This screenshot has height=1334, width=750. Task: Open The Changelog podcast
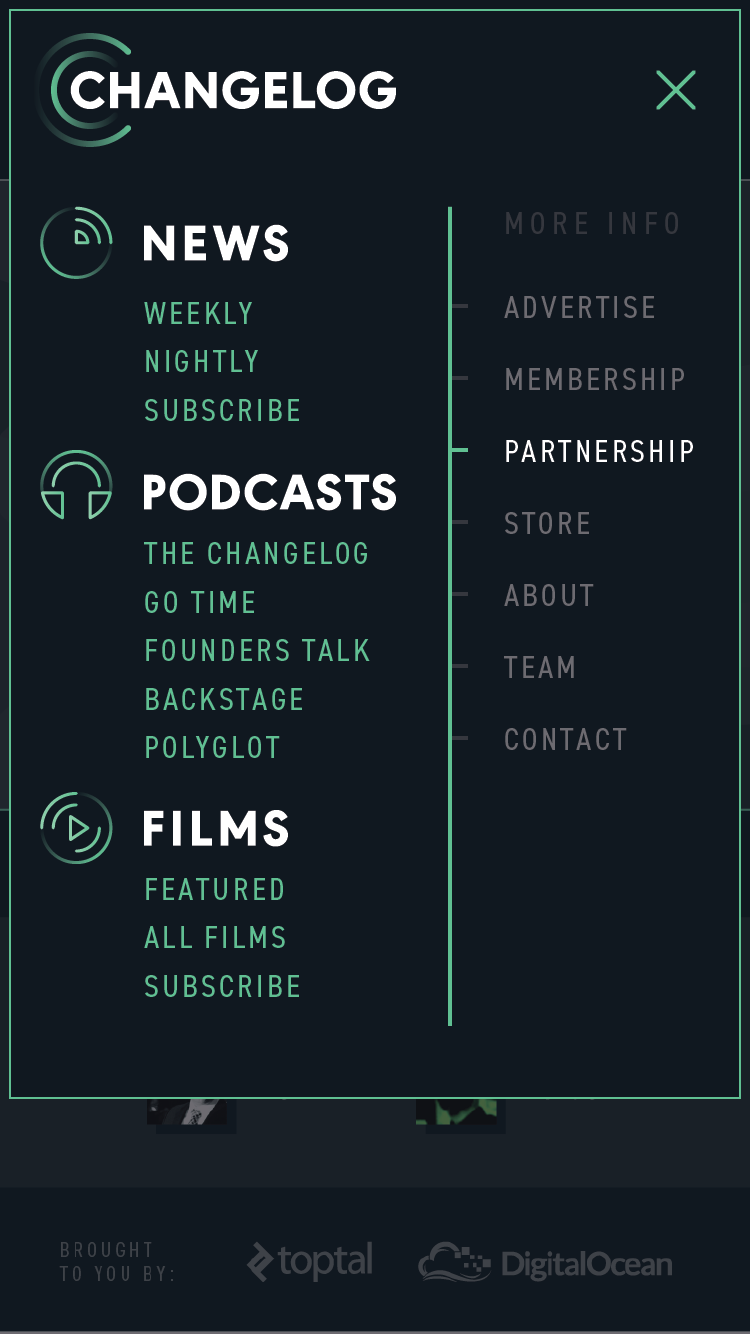[x=256, y=553]
